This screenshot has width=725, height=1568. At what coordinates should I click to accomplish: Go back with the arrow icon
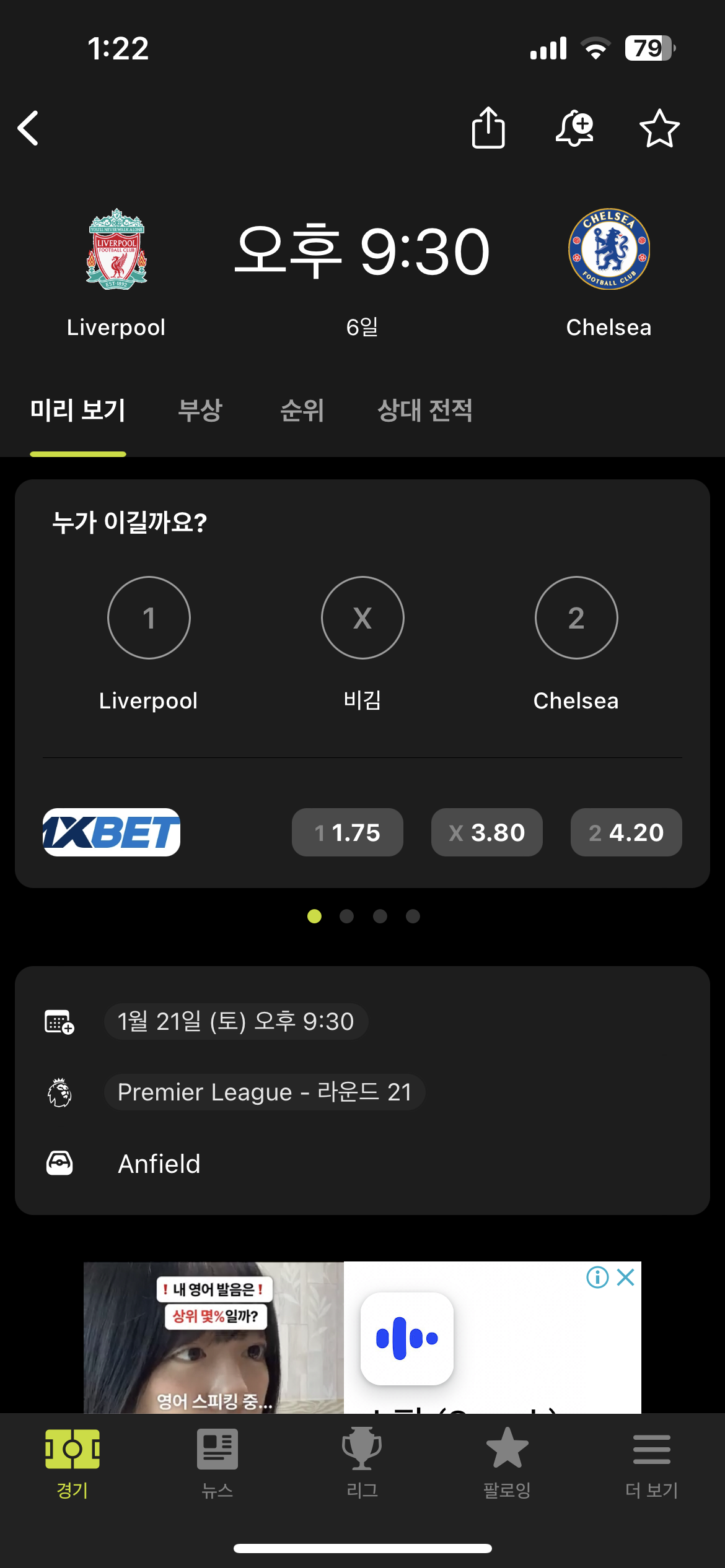click(x=29, y=128)
